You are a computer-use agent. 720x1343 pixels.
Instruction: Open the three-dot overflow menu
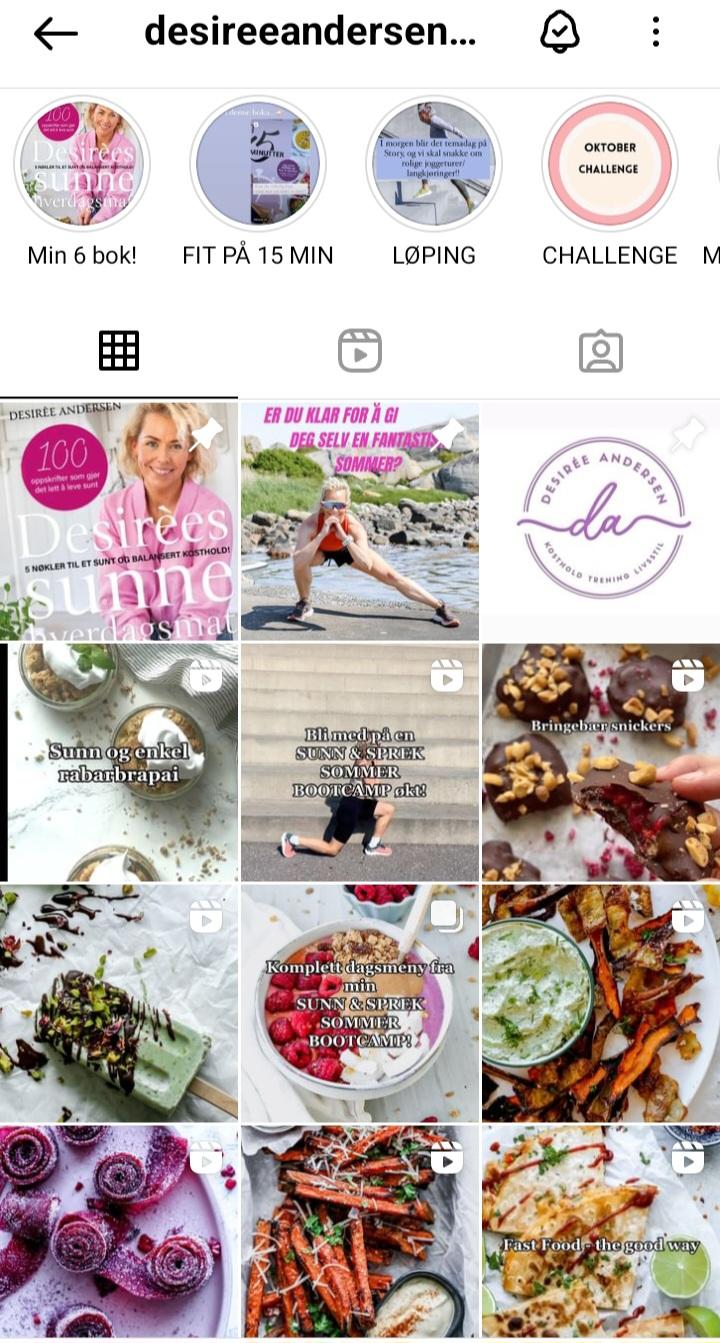[656, 32]
